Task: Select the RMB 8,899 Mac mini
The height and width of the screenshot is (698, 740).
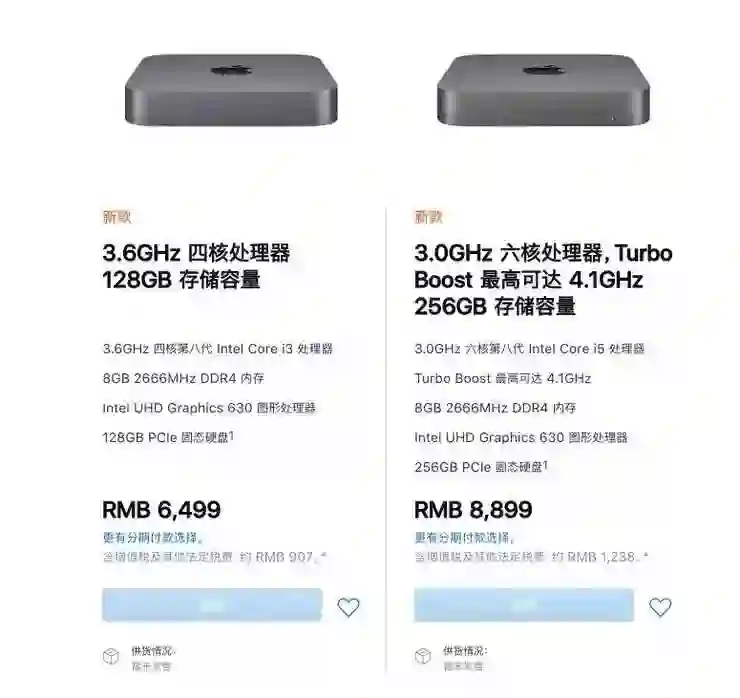Action: (x=524, y=605)
